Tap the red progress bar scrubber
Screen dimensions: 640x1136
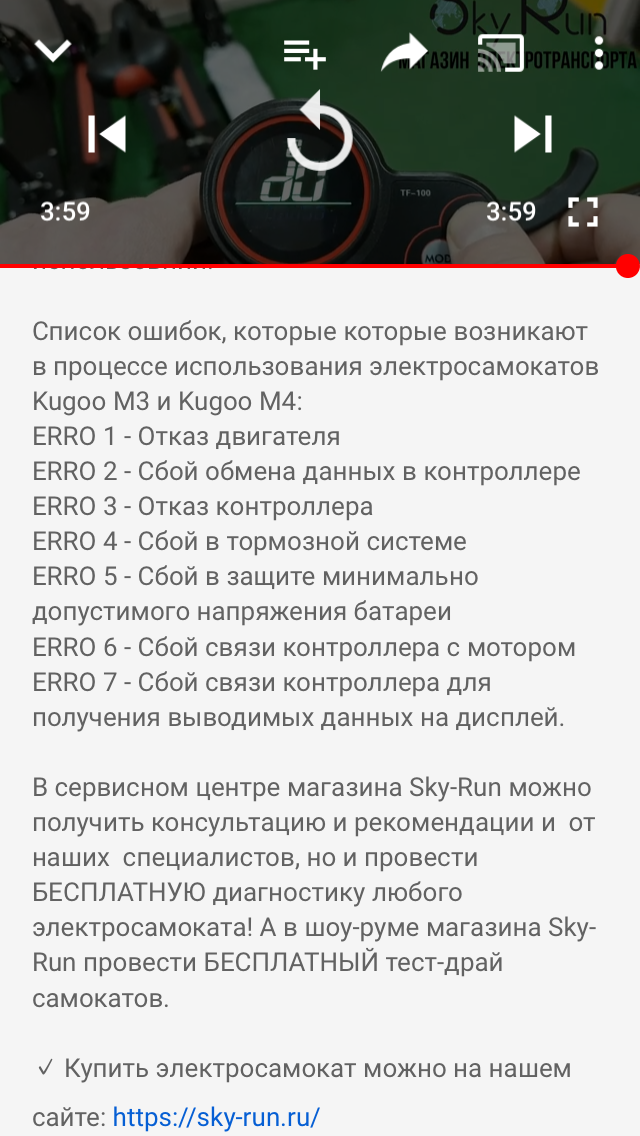click(627, 265)
